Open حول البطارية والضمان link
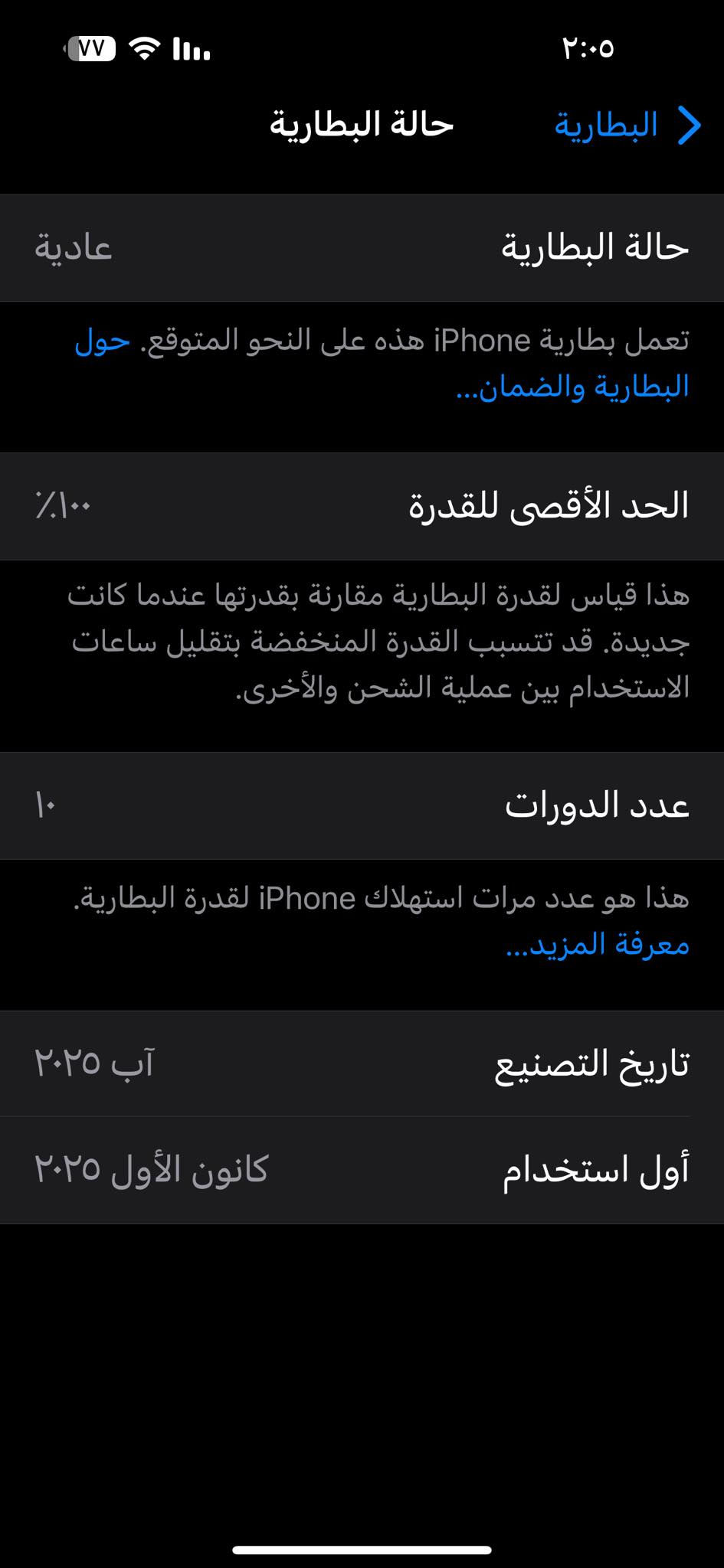Image resolution: width=724 pixels, height=1568 pixels. point(573,387)
